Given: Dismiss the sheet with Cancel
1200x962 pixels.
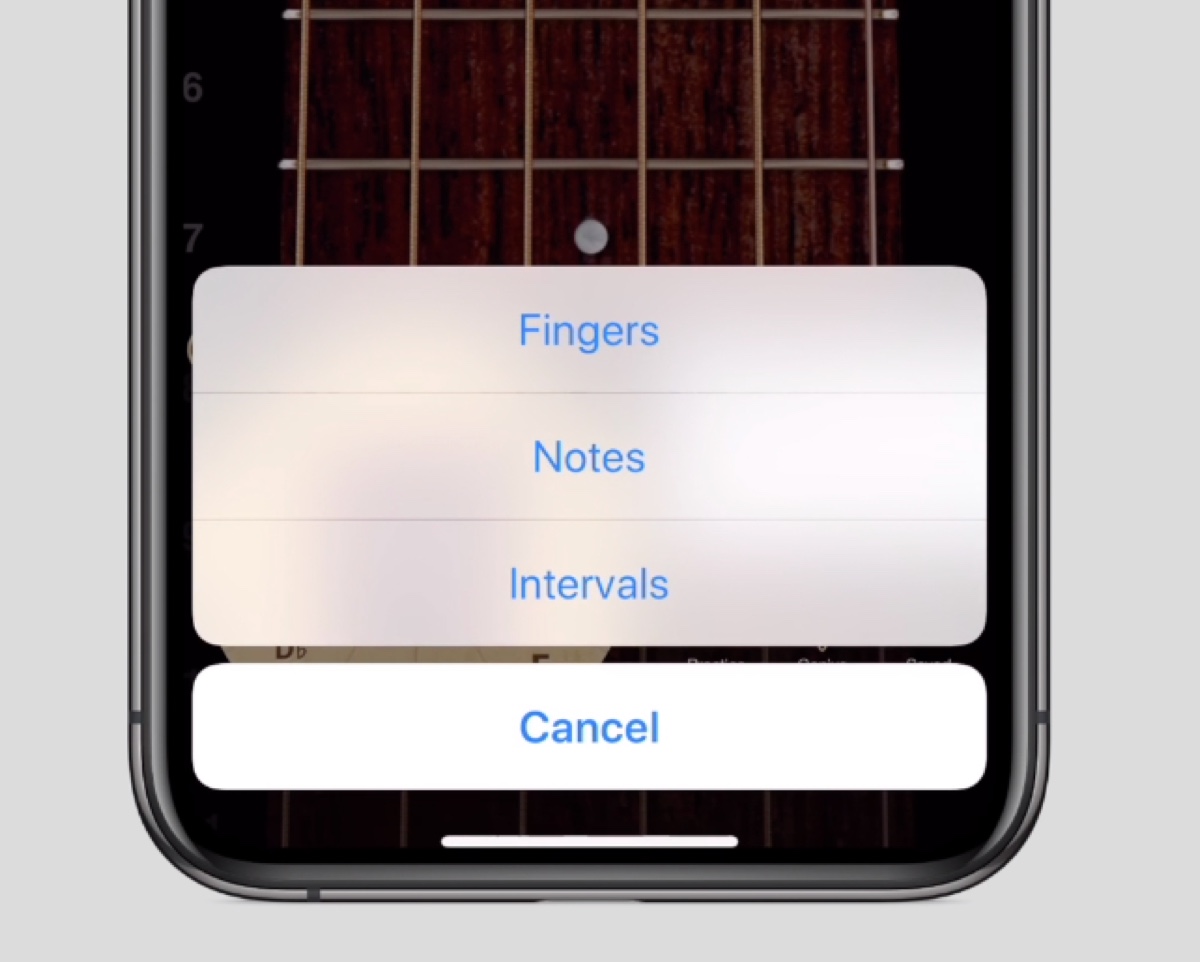Looking at the screenshot, I should [589, 727].
